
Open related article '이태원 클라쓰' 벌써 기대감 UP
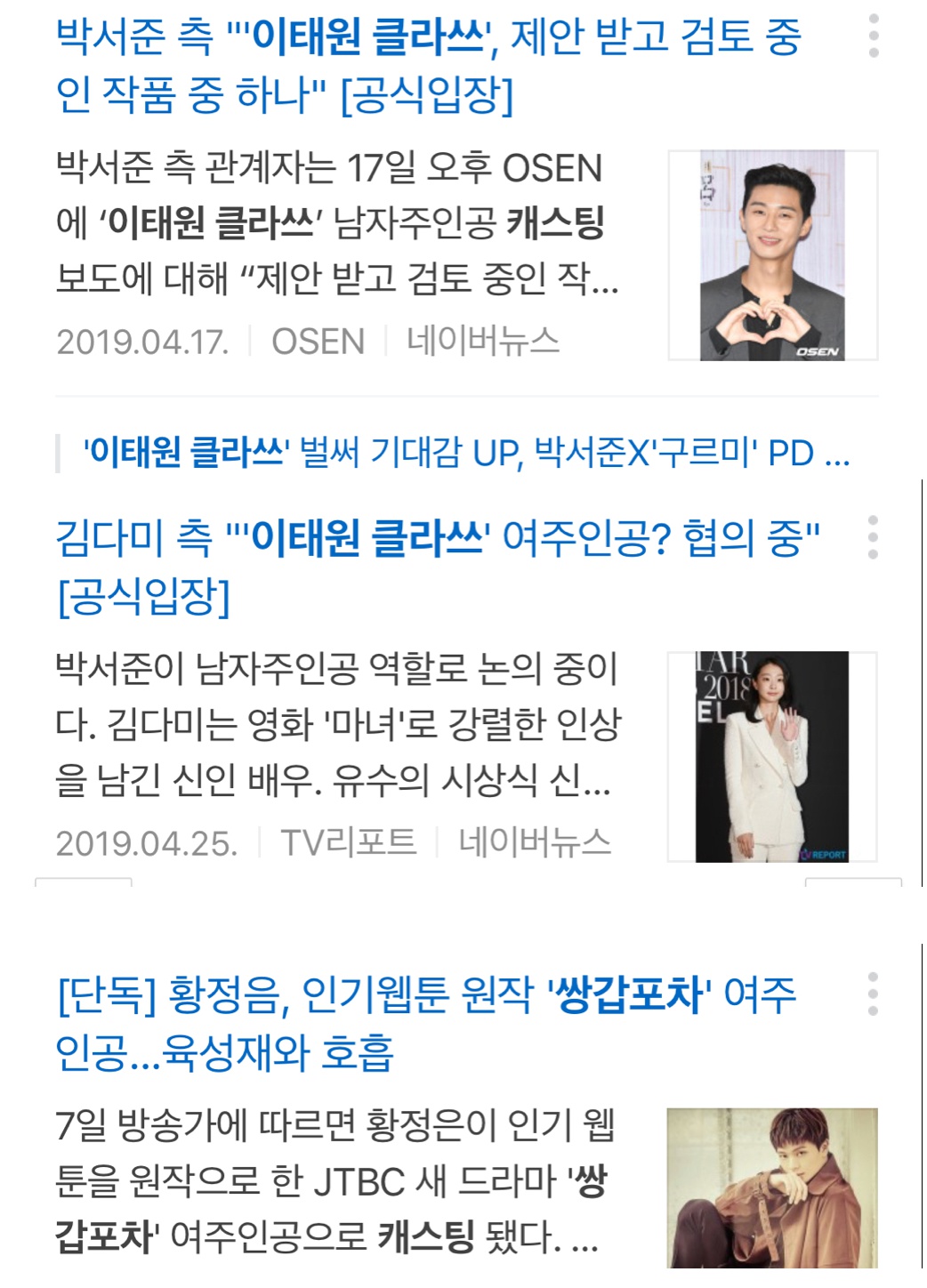tap(466, 454)
